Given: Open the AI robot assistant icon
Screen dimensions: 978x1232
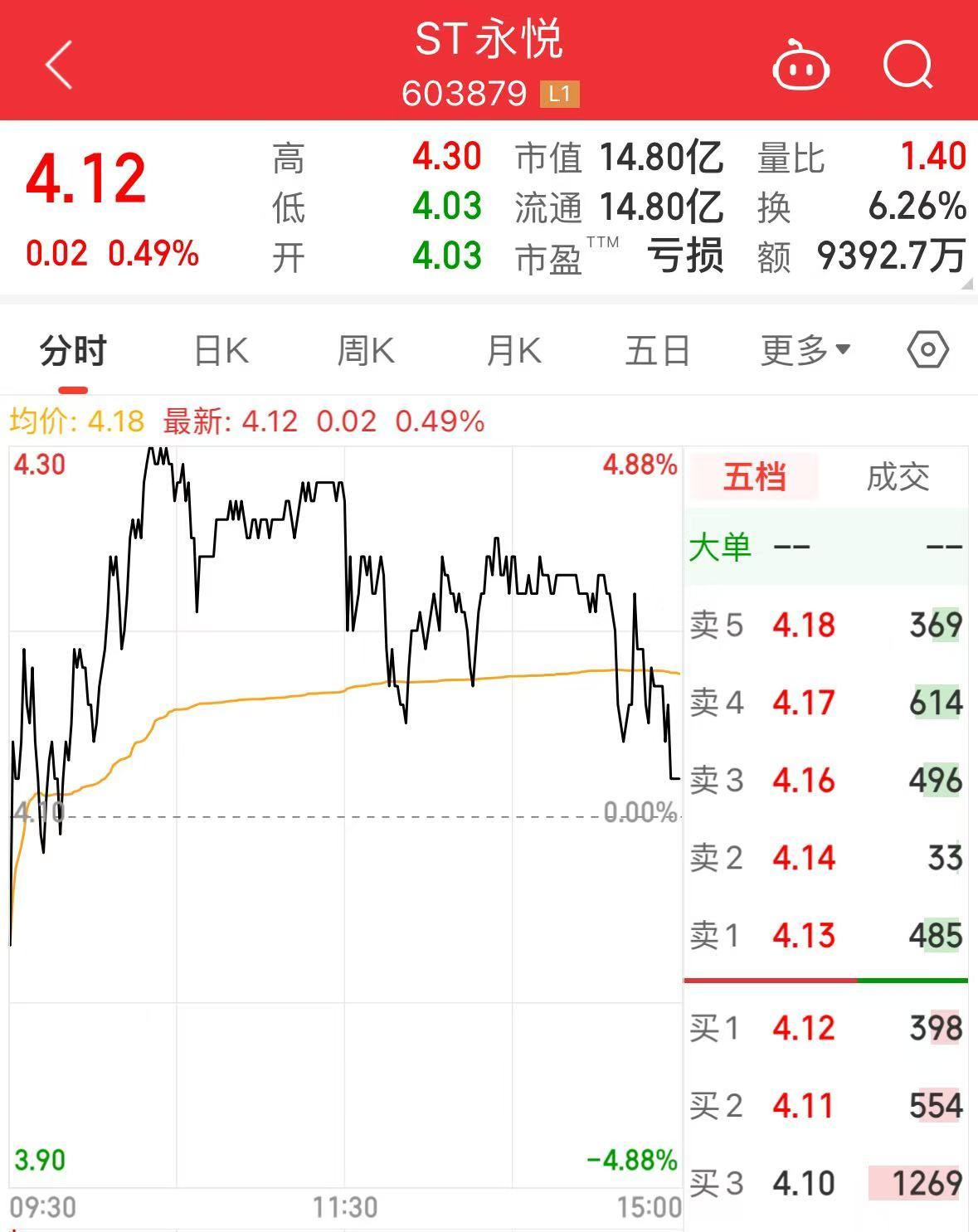Looking at the screenshot, I should click(x=801, y=66).
